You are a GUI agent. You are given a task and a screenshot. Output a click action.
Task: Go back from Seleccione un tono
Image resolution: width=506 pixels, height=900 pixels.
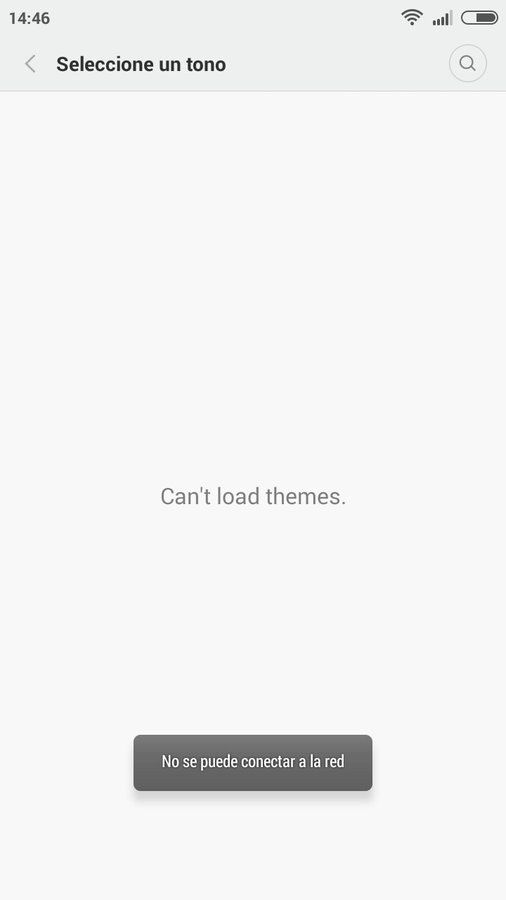(30, 64)
